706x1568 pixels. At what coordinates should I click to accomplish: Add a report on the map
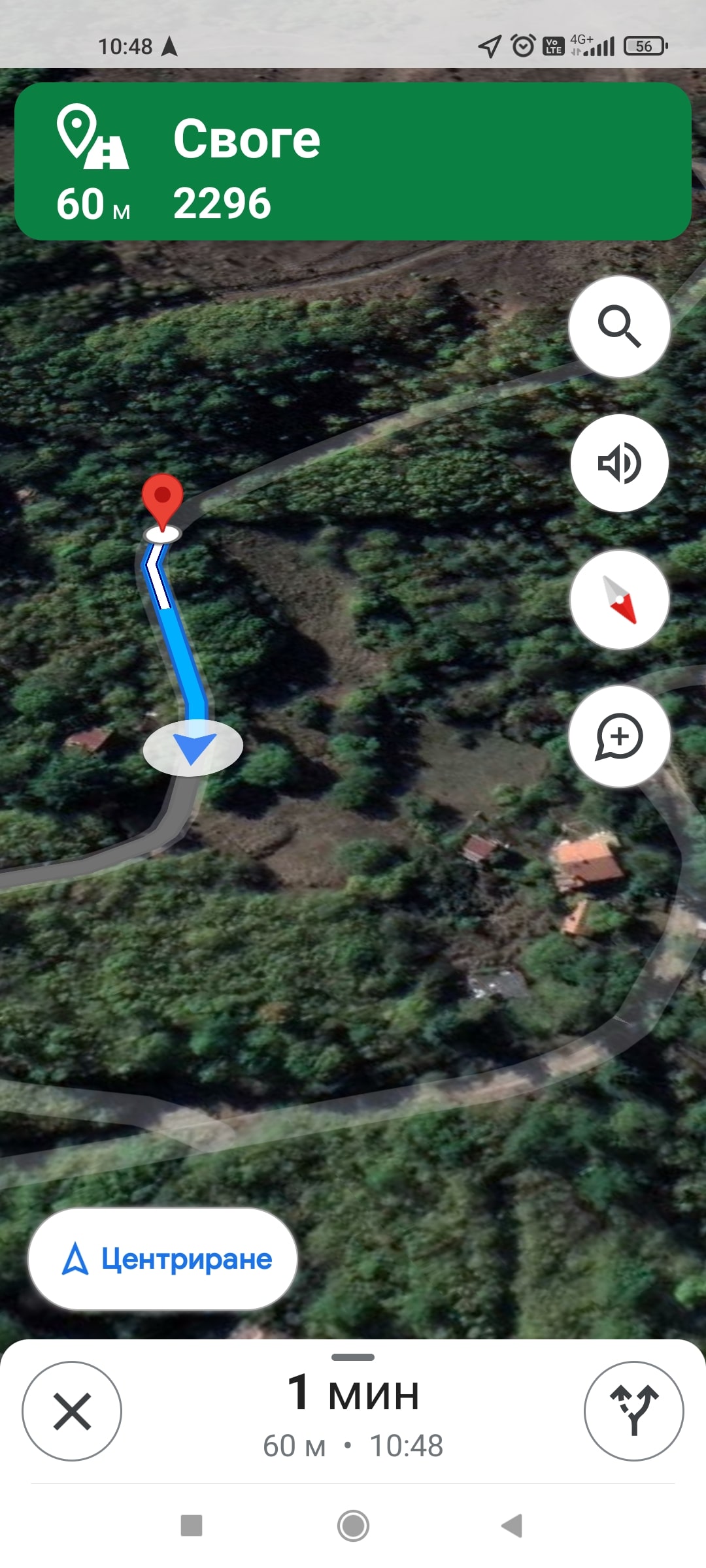619,736
